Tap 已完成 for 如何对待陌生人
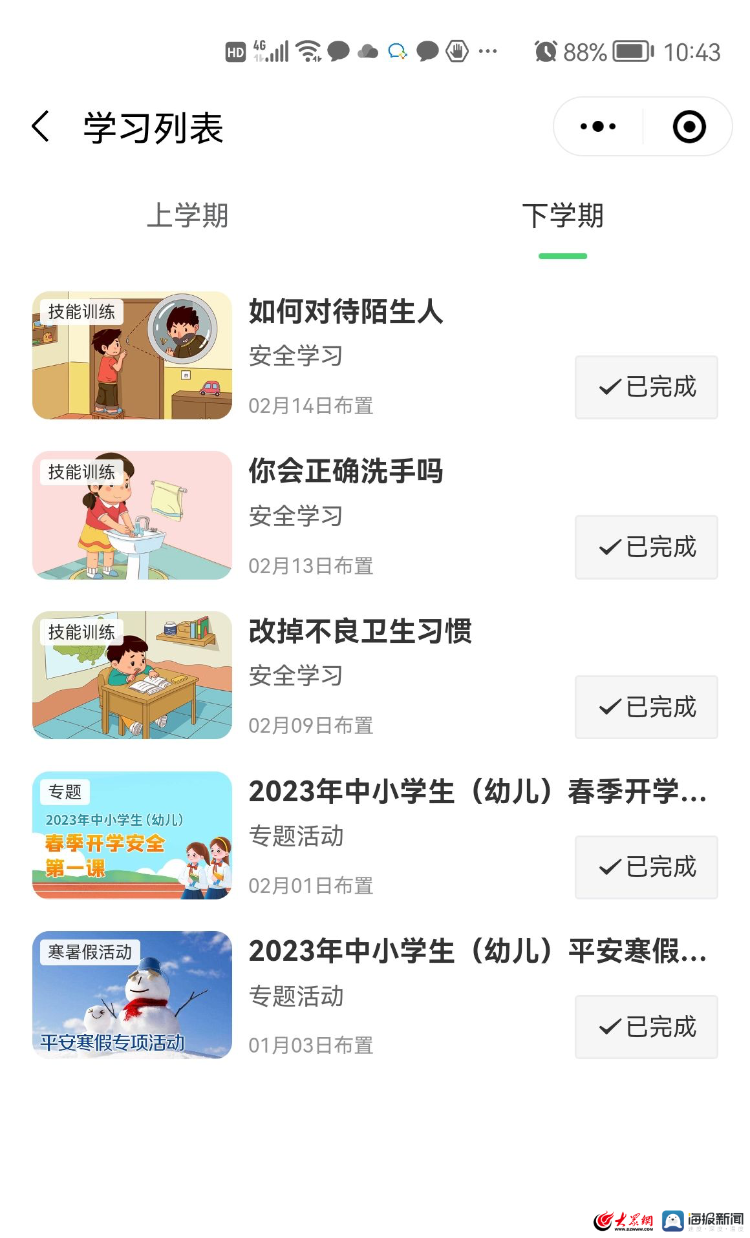Image resolution: width=750 pixels, height=1238 pixels. [646, 387]
